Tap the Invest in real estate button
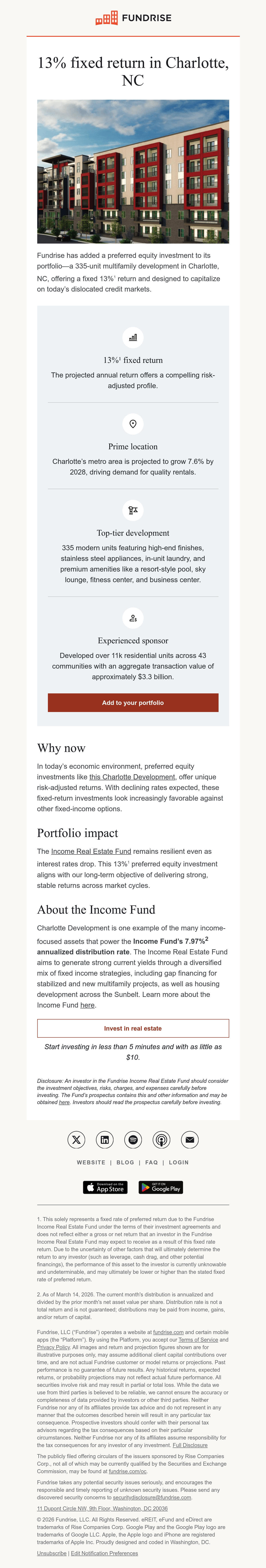Screen dimensions: 266x1568 [x=133, y=1028]
